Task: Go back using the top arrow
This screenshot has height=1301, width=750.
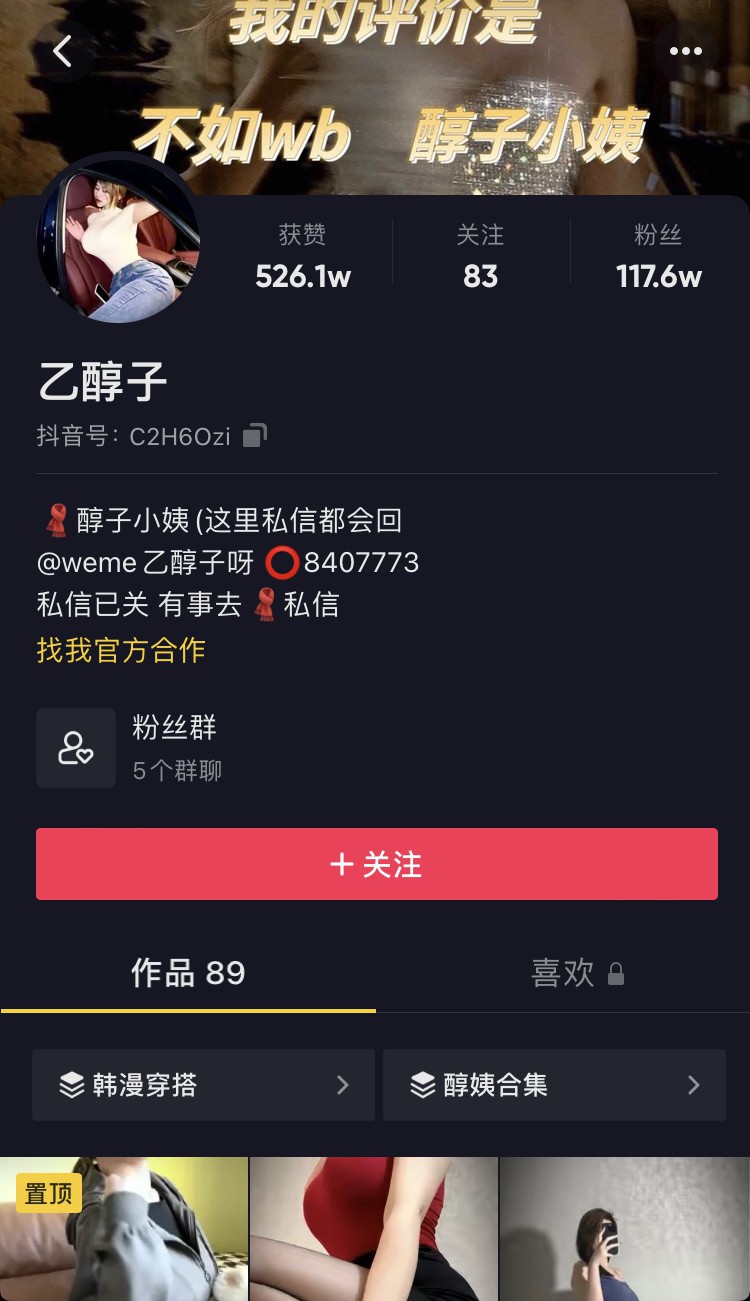Action: tap(63, 51)
